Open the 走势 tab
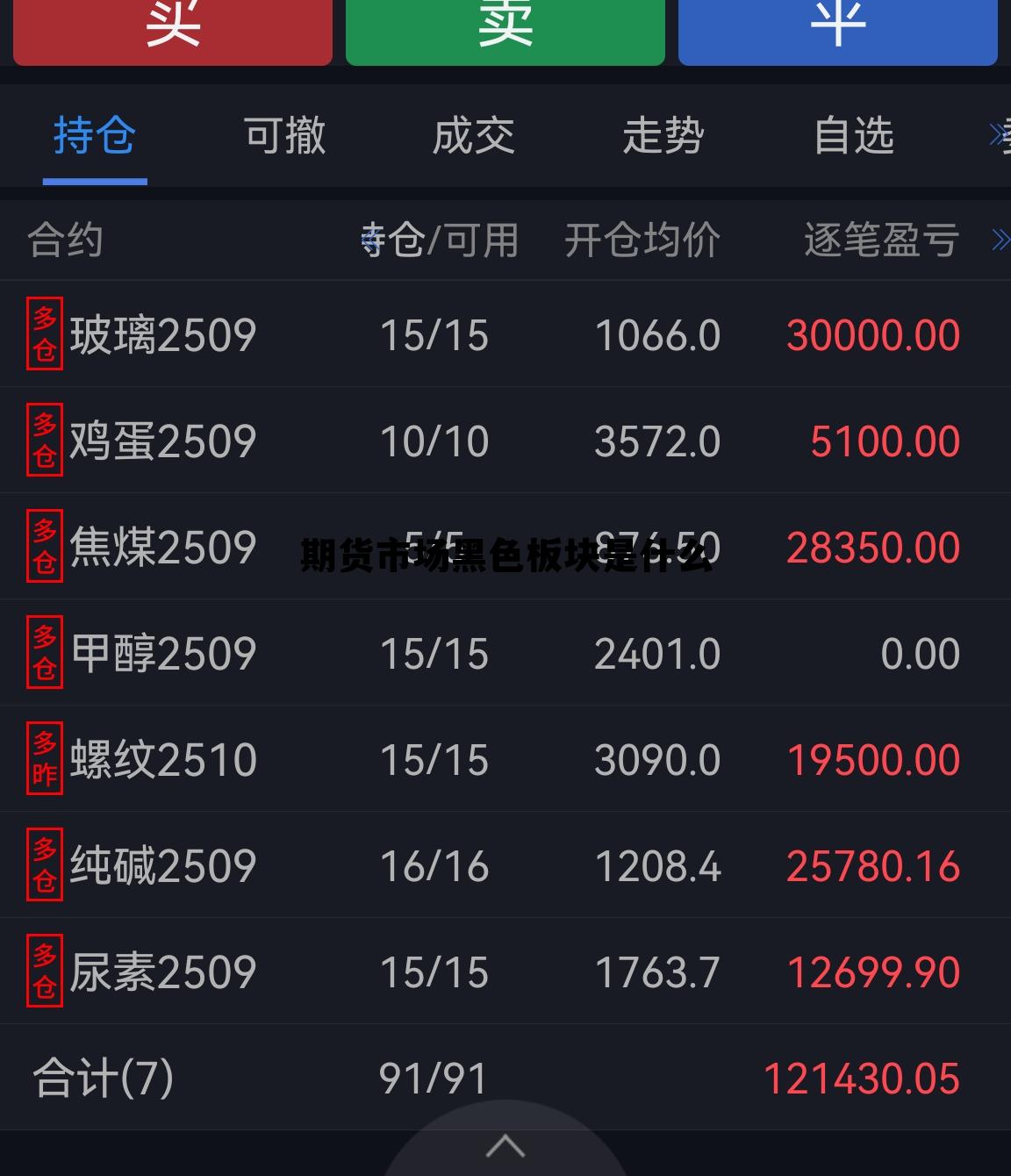Screen dimensions: 1011x1176 pyautogui.click(x=663, y=137)
